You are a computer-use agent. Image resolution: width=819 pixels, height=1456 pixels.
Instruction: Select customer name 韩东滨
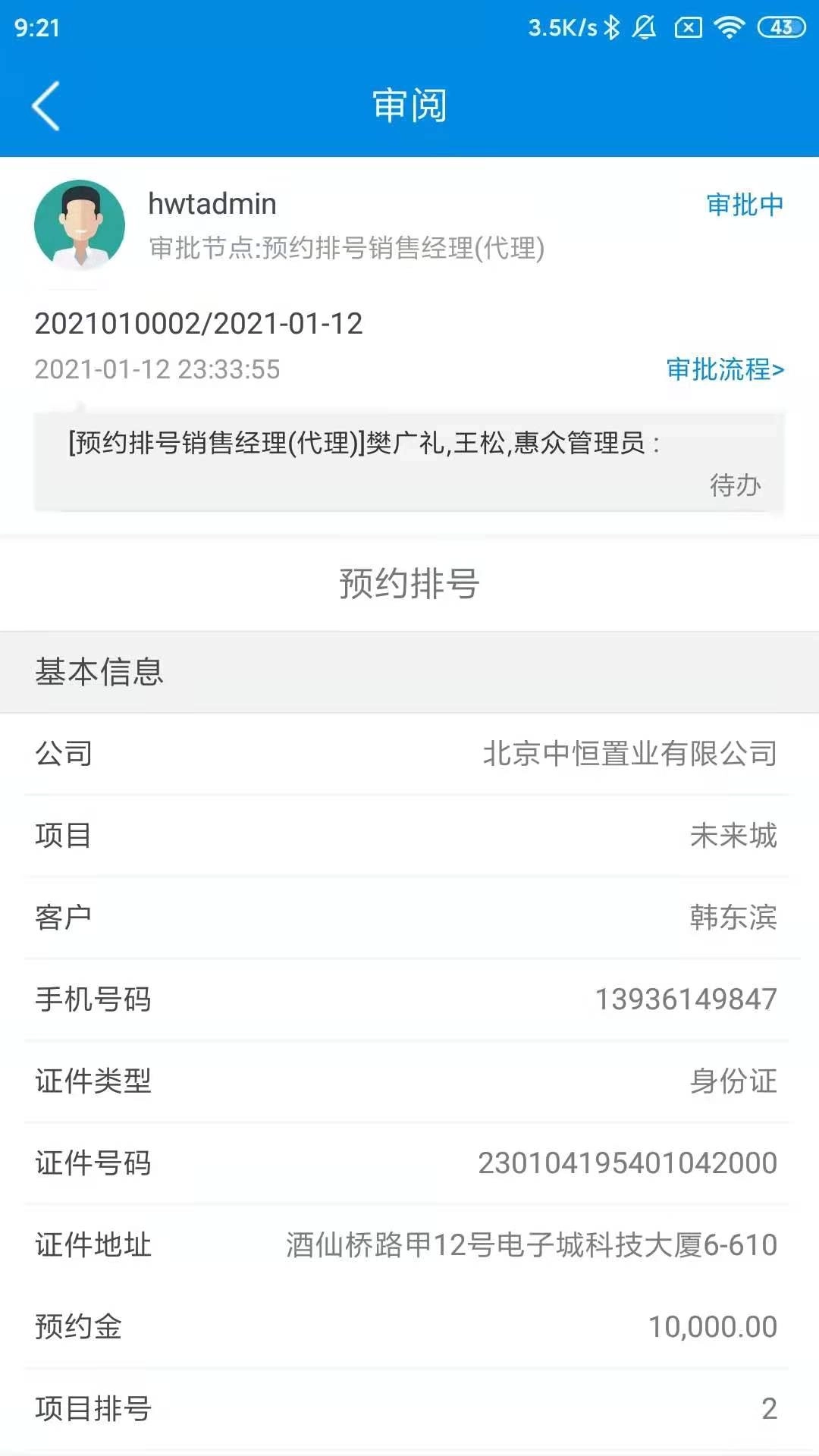pyautogui.click(x=730, y=918)
